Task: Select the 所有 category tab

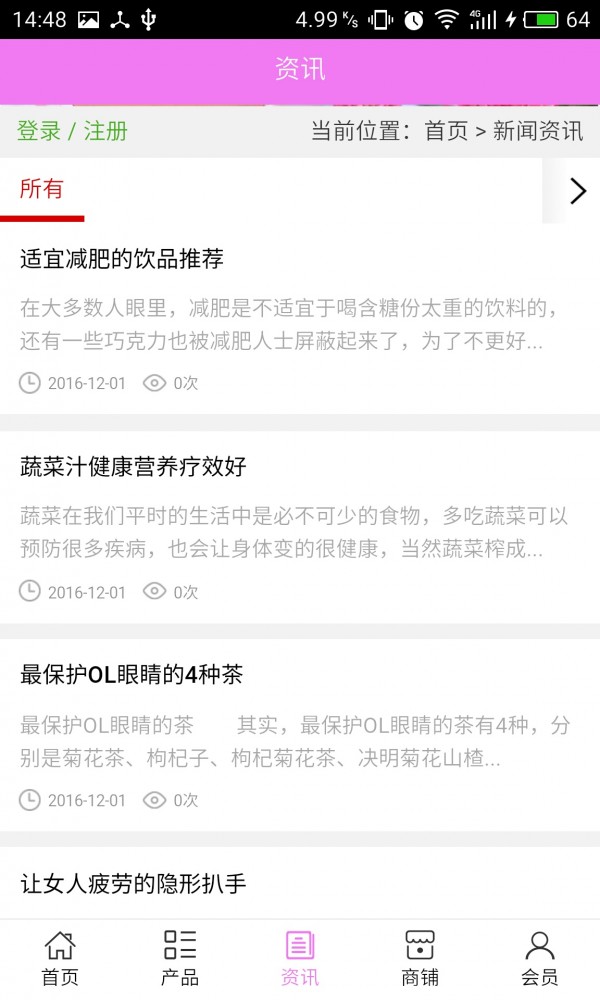Action: [42, 190]
